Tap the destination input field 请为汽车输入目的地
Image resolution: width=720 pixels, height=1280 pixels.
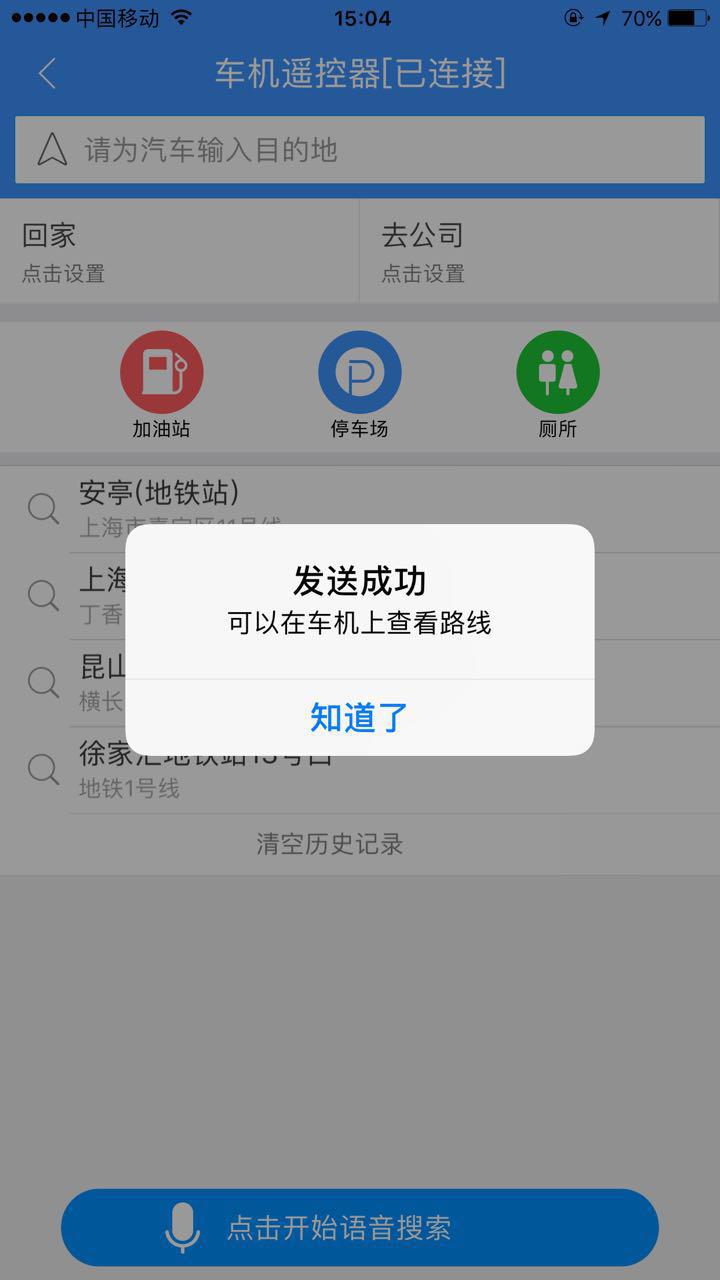pyautogui.click(x=360, y=150)
